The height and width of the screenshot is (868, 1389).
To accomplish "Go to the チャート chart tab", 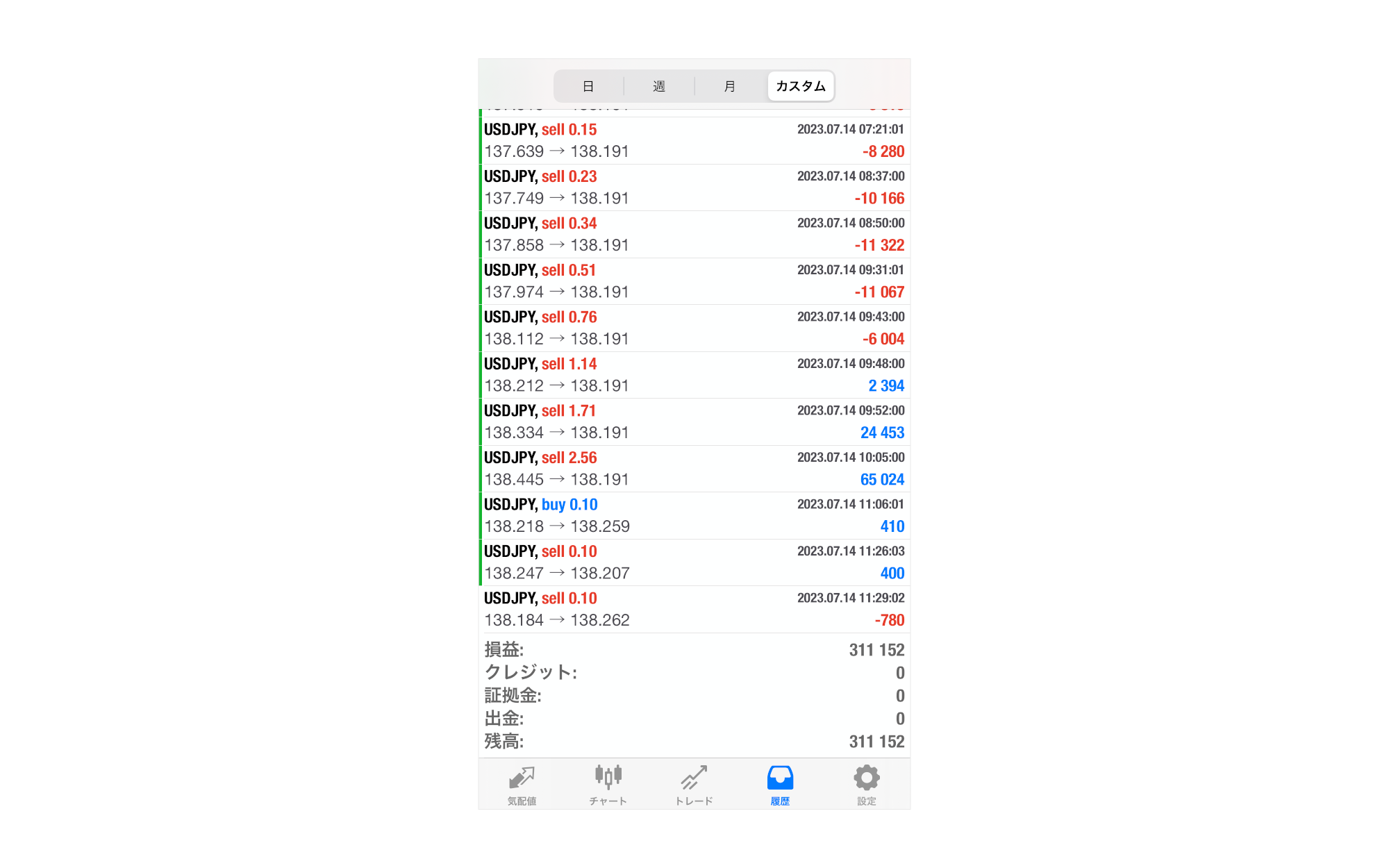I will click(608, 785).
